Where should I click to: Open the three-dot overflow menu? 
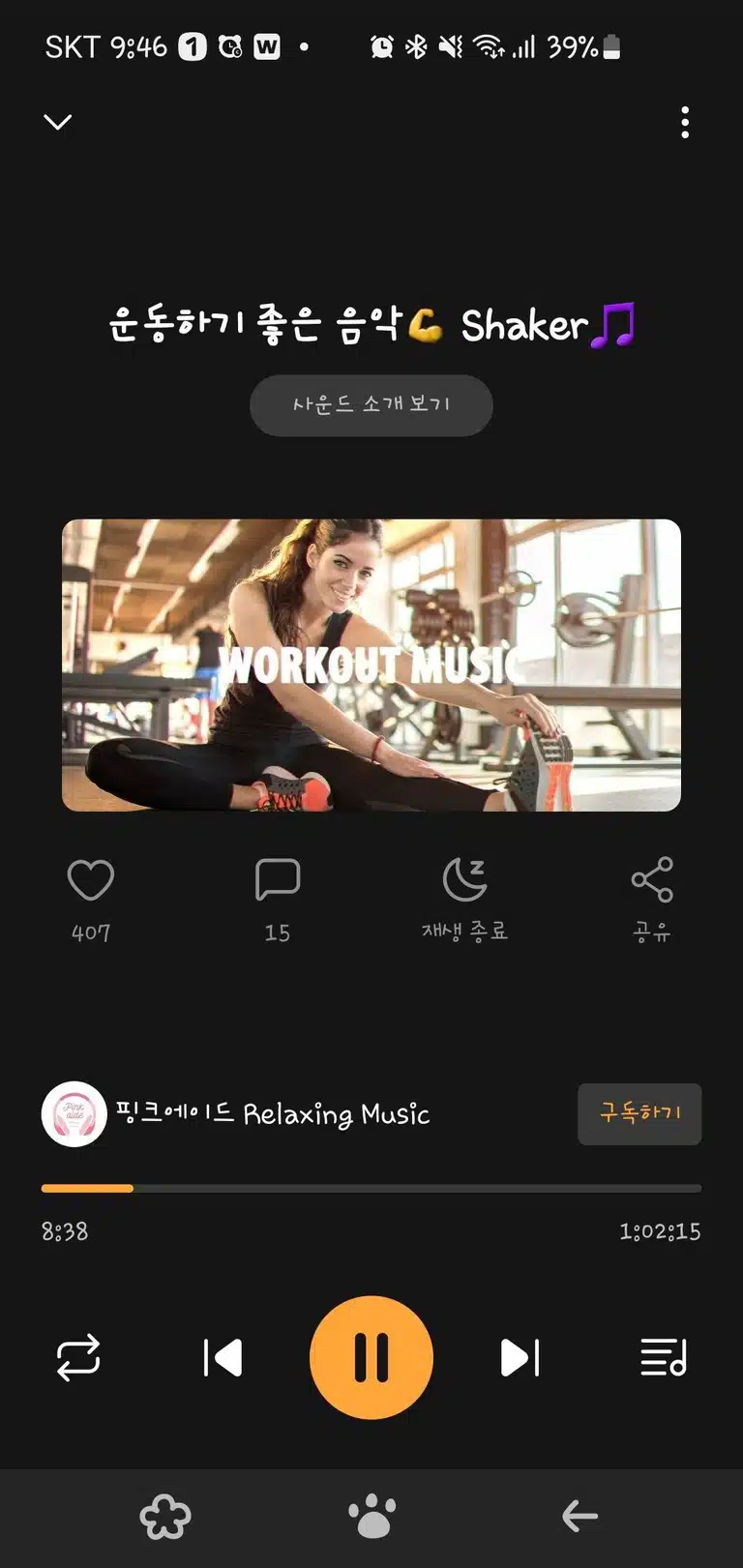click(x=685, y=123)
